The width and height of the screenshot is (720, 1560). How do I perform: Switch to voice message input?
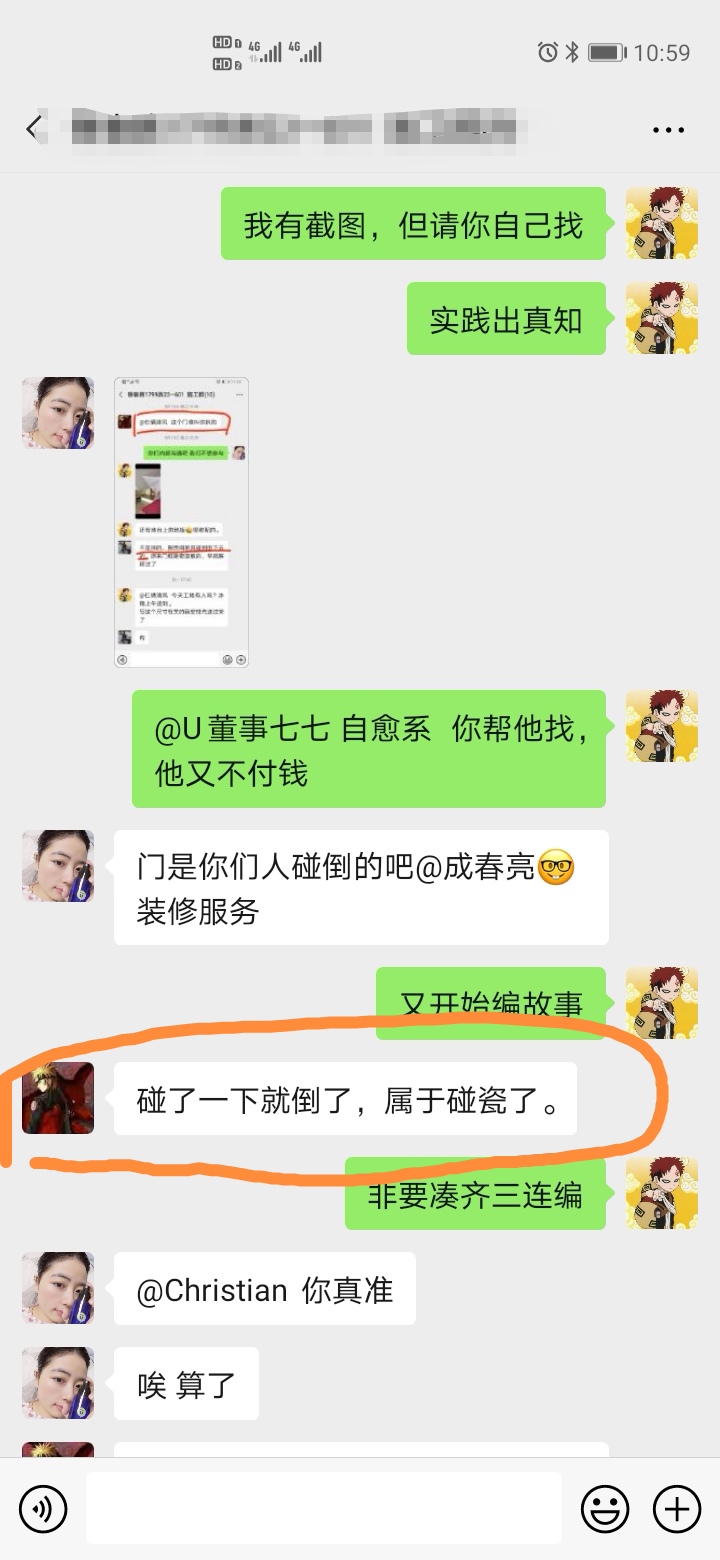tap(42, 1508)
